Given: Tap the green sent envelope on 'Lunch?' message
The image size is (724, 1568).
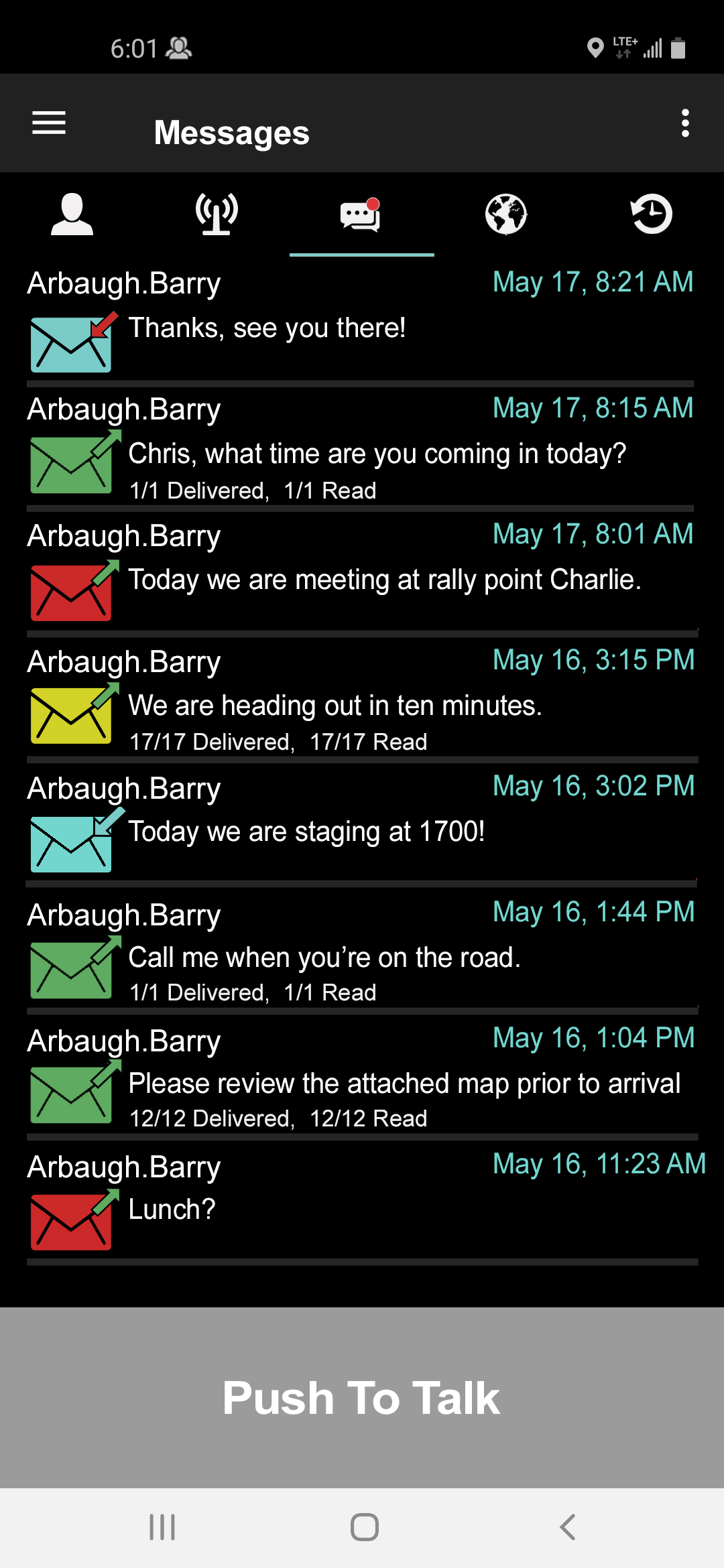Looking at the screenshot, I should point(71,1221).
